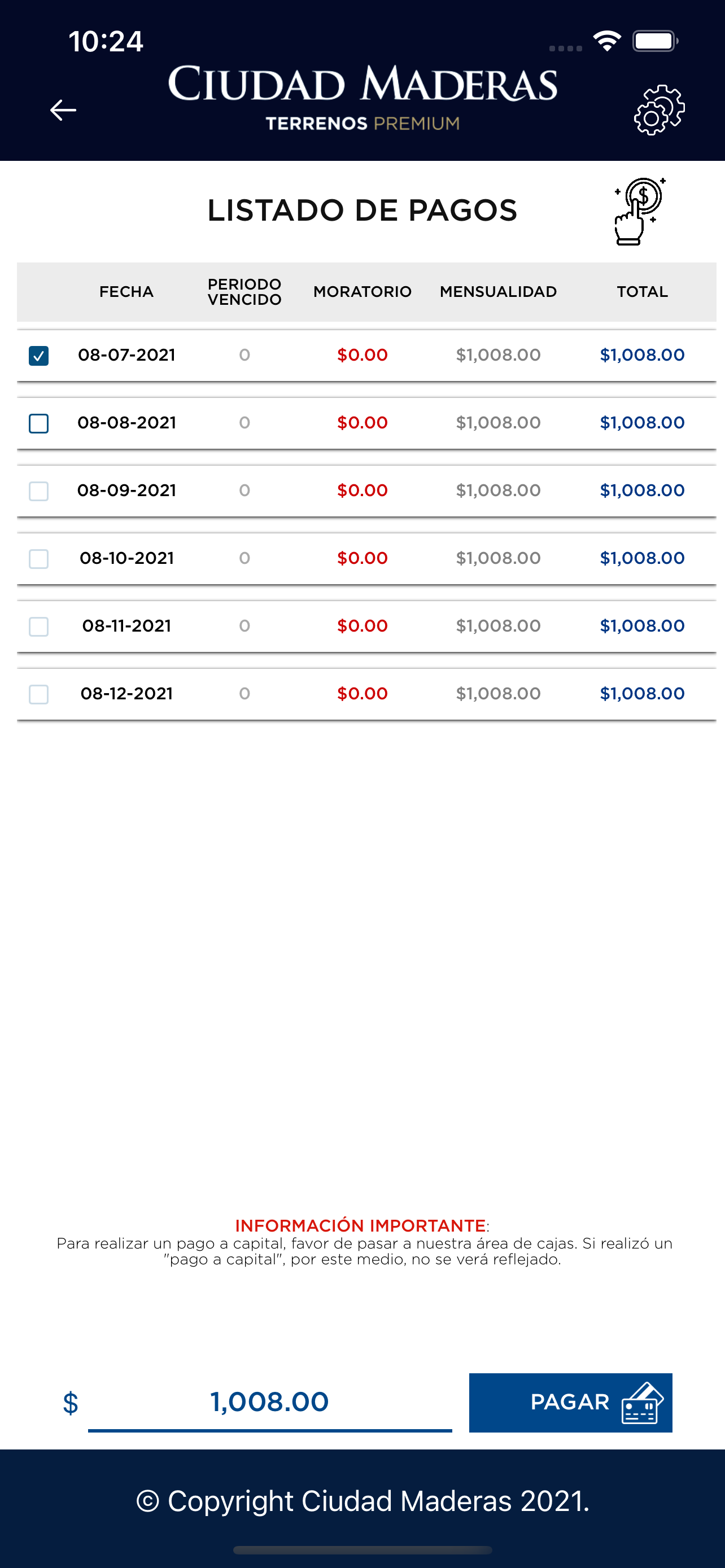Tap the PAGAR button
The image size is (725, 1568).
click(x=570, y=1403)
